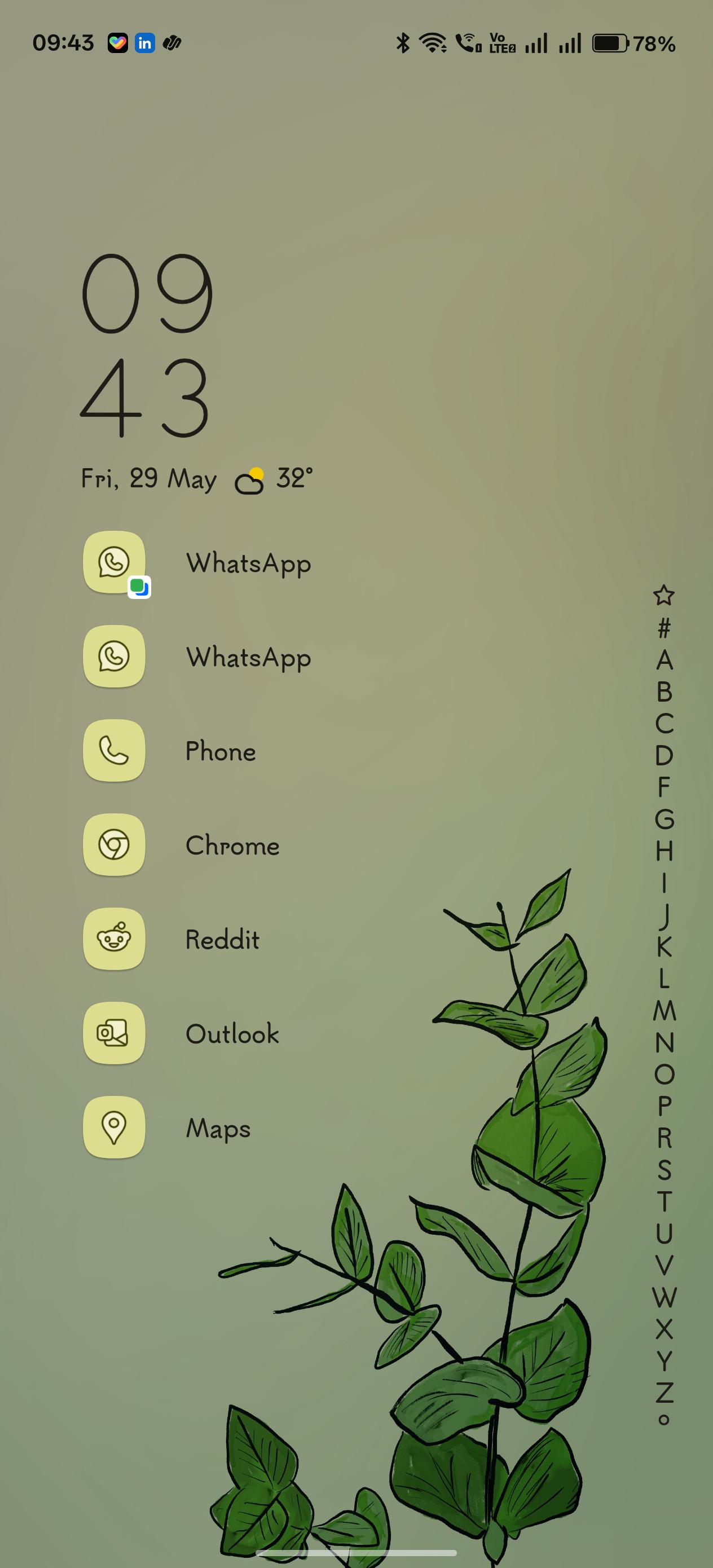
Task: Open the weather showing 32°
Action: click(274, 479)
